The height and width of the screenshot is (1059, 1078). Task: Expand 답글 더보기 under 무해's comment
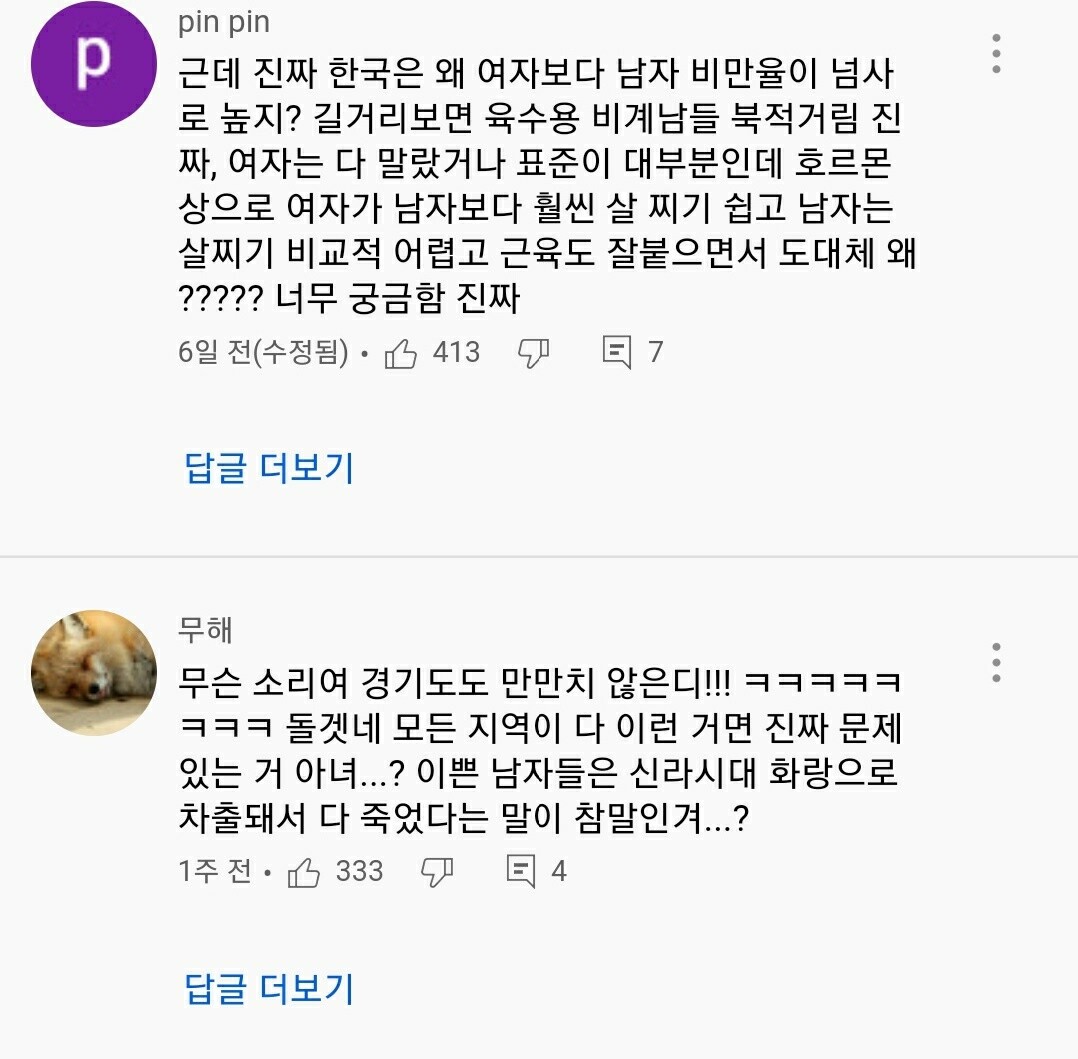pos(270,988)
